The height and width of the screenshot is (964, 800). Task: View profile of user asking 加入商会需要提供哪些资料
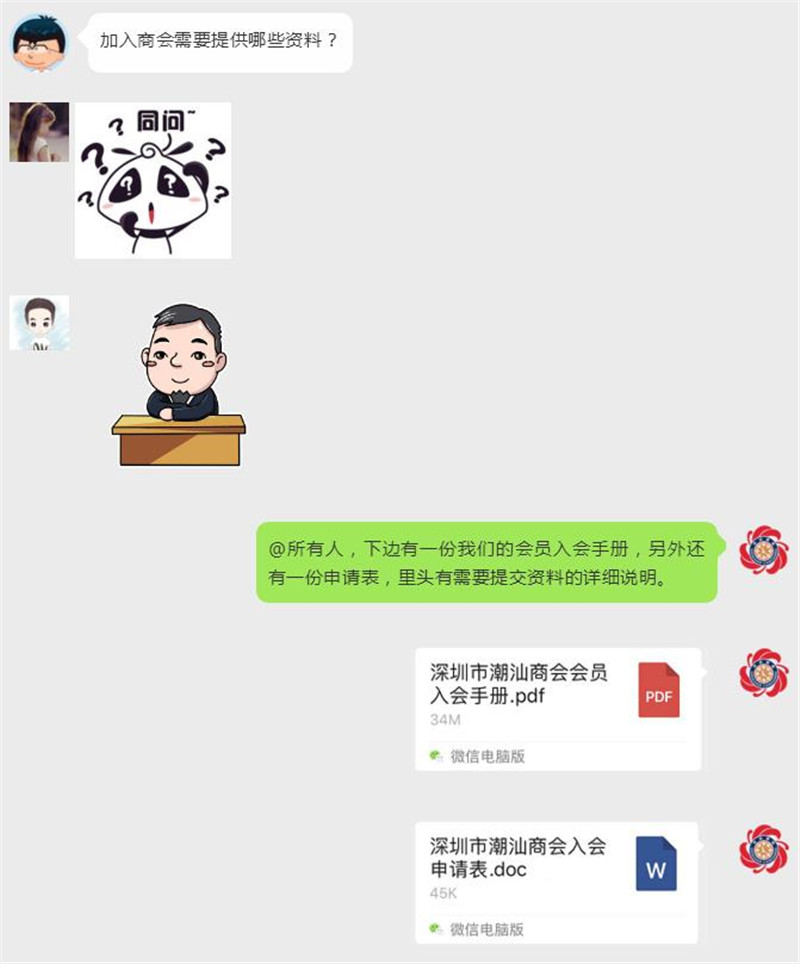click(38, 43)
